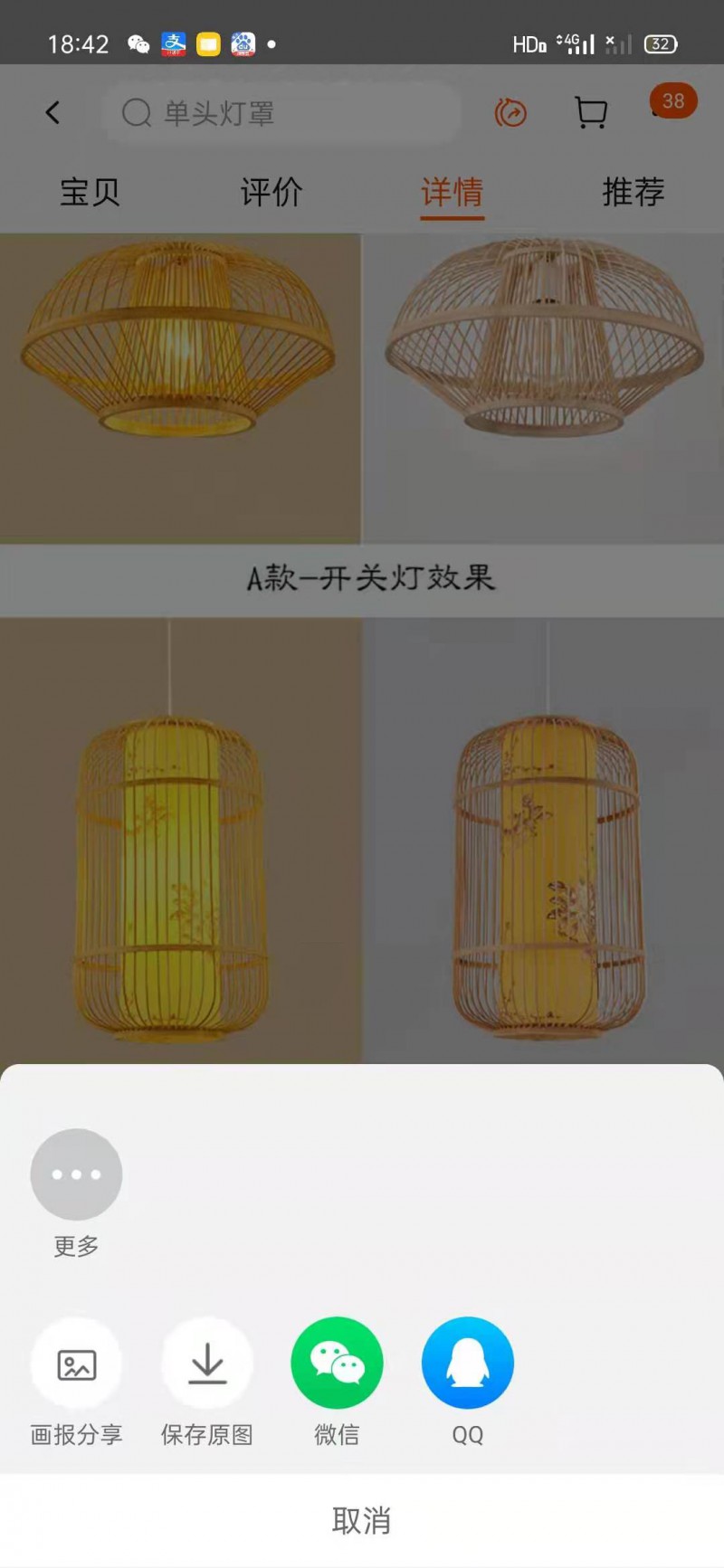Share the image to QQ
Viewport: 724px width, 1568px height.
pos(467,1364)
